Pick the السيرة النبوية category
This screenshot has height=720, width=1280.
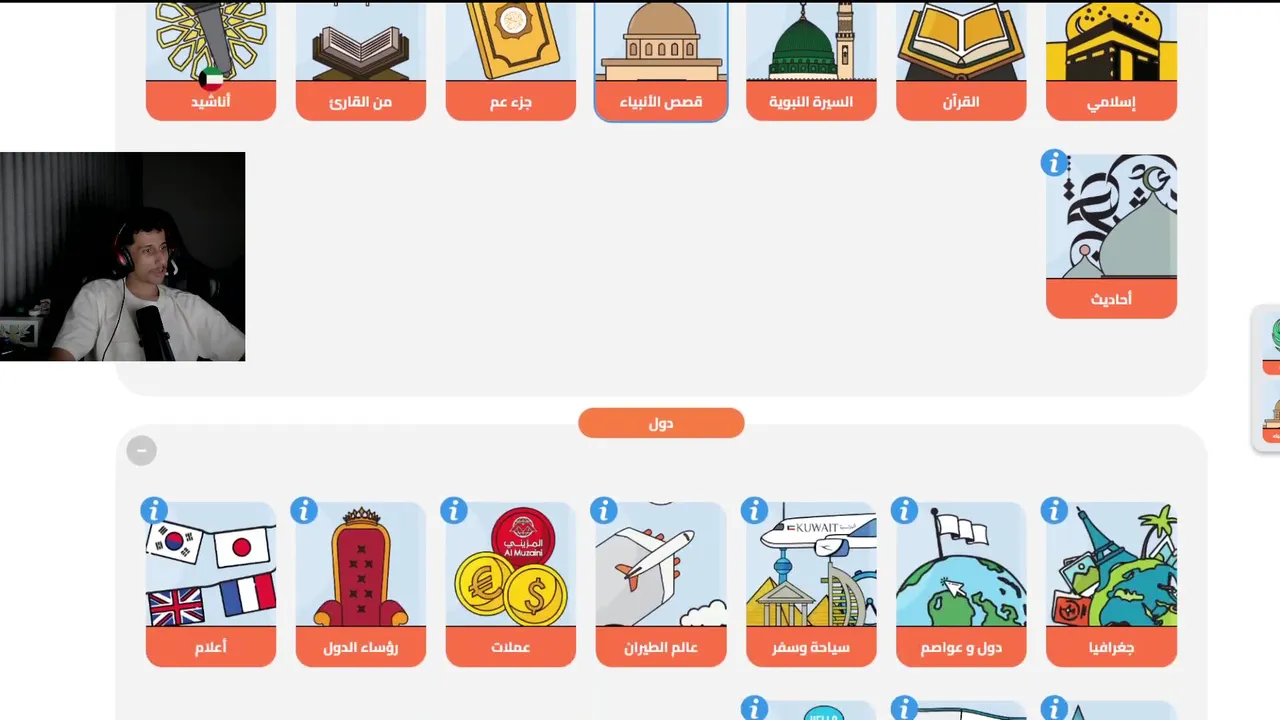pos(810,60)
